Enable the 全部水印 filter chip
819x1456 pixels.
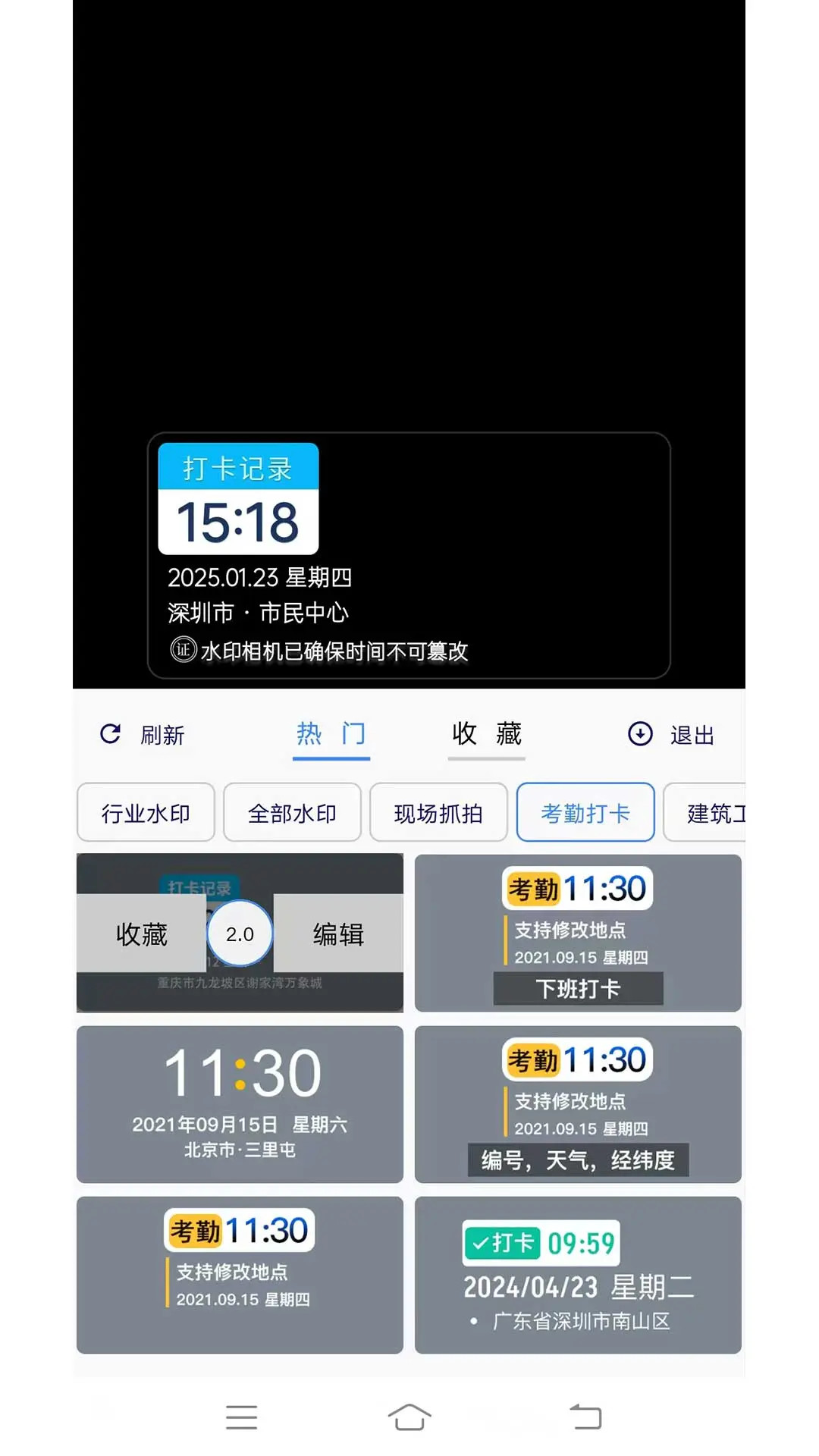292,812
